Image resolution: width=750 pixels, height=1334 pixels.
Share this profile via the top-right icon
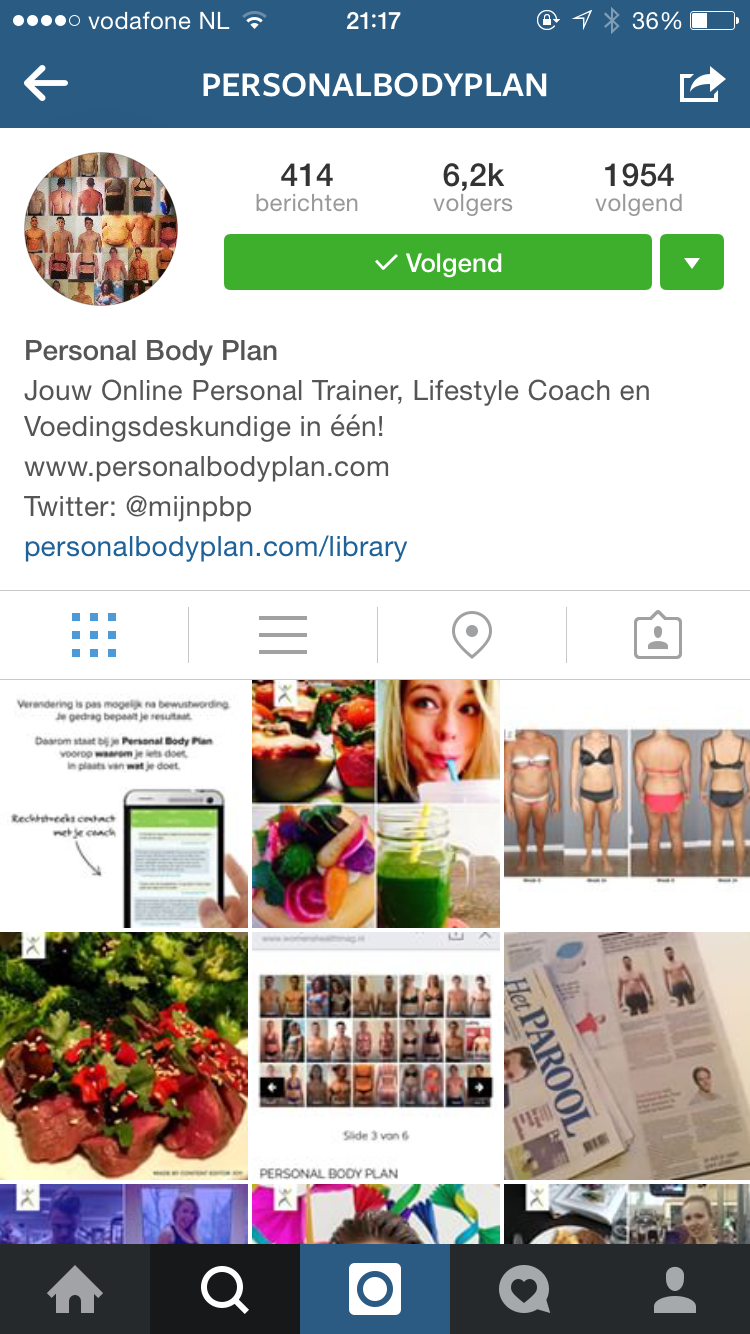[x=701, y=84]
